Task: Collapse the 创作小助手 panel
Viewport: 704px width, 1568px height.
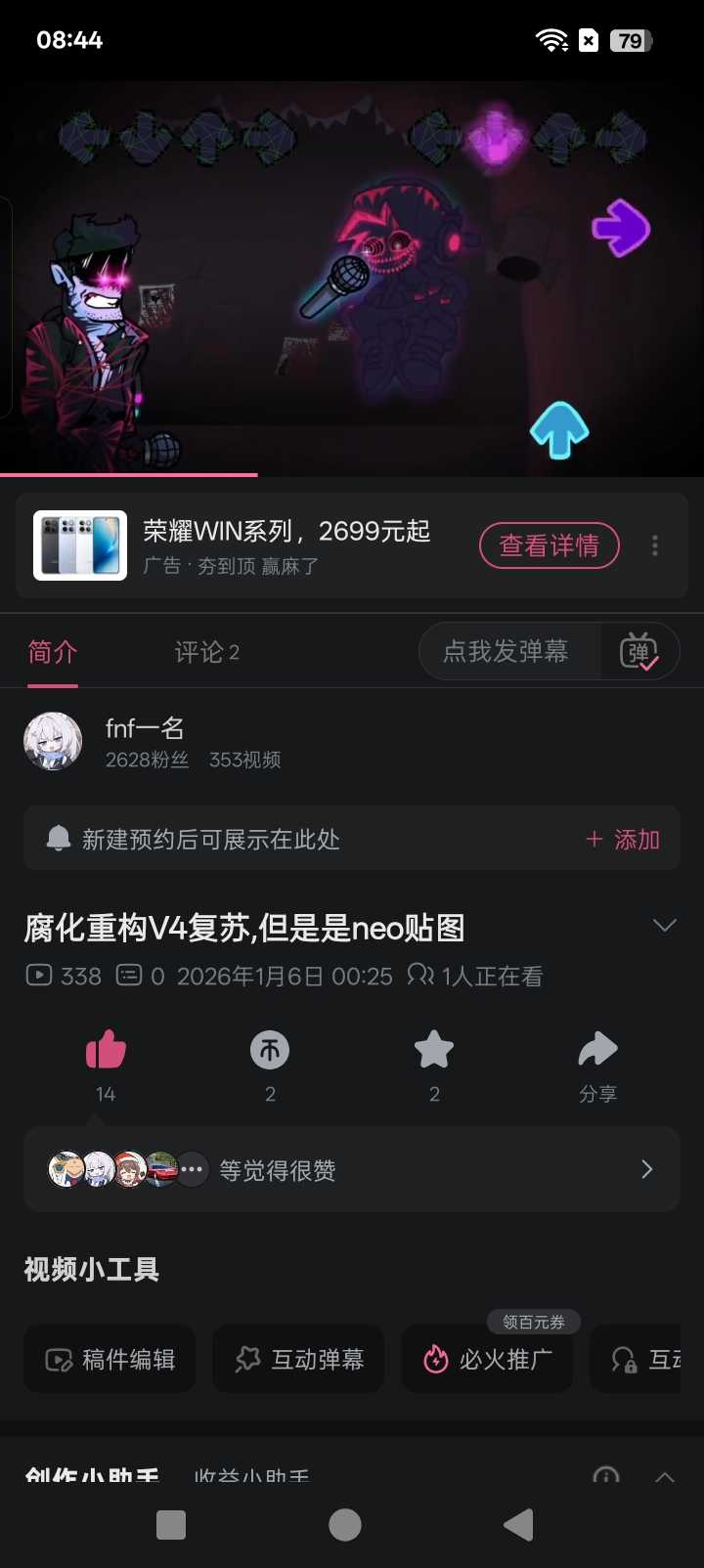Action: click(x=665, y=1476)
